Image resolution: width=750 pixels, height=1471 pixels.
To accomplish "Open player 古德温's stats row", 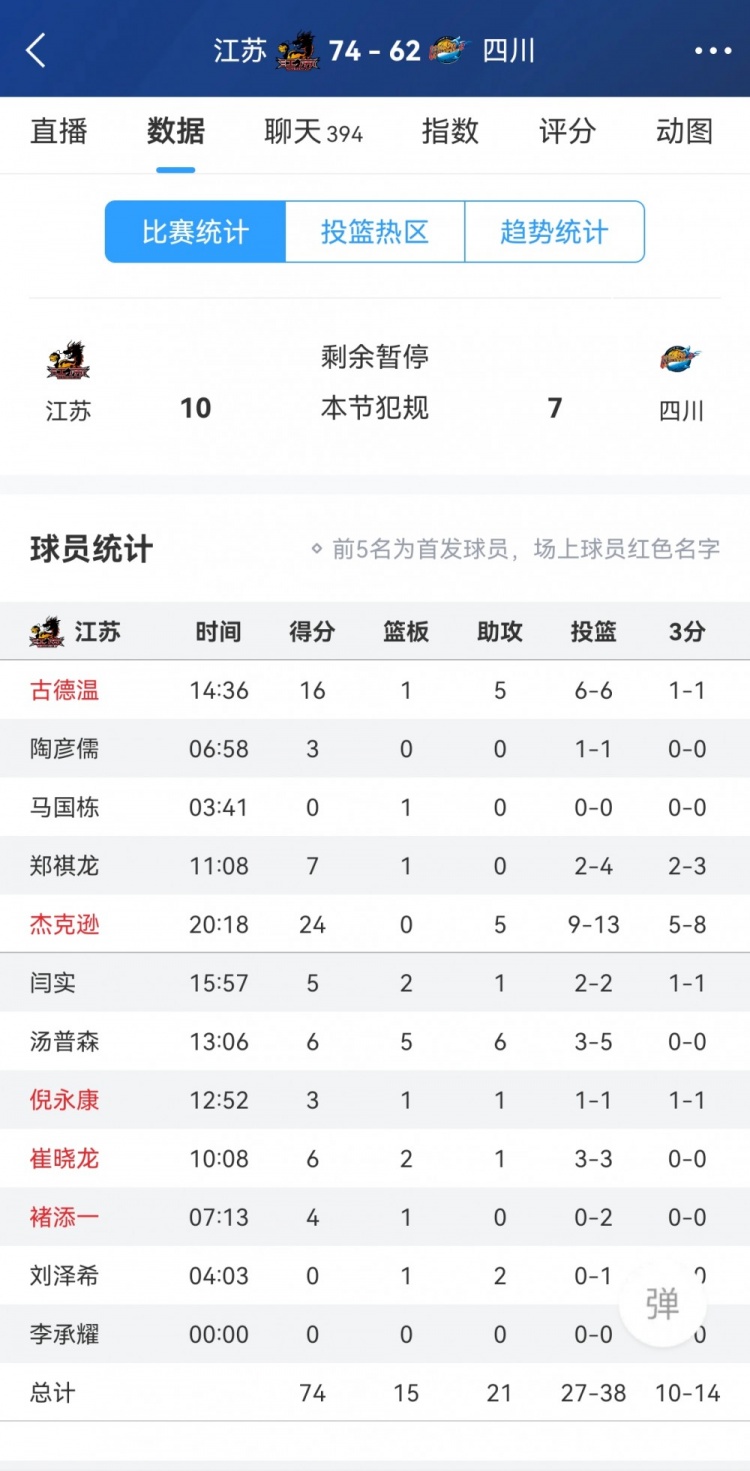I will click(65, 690).
